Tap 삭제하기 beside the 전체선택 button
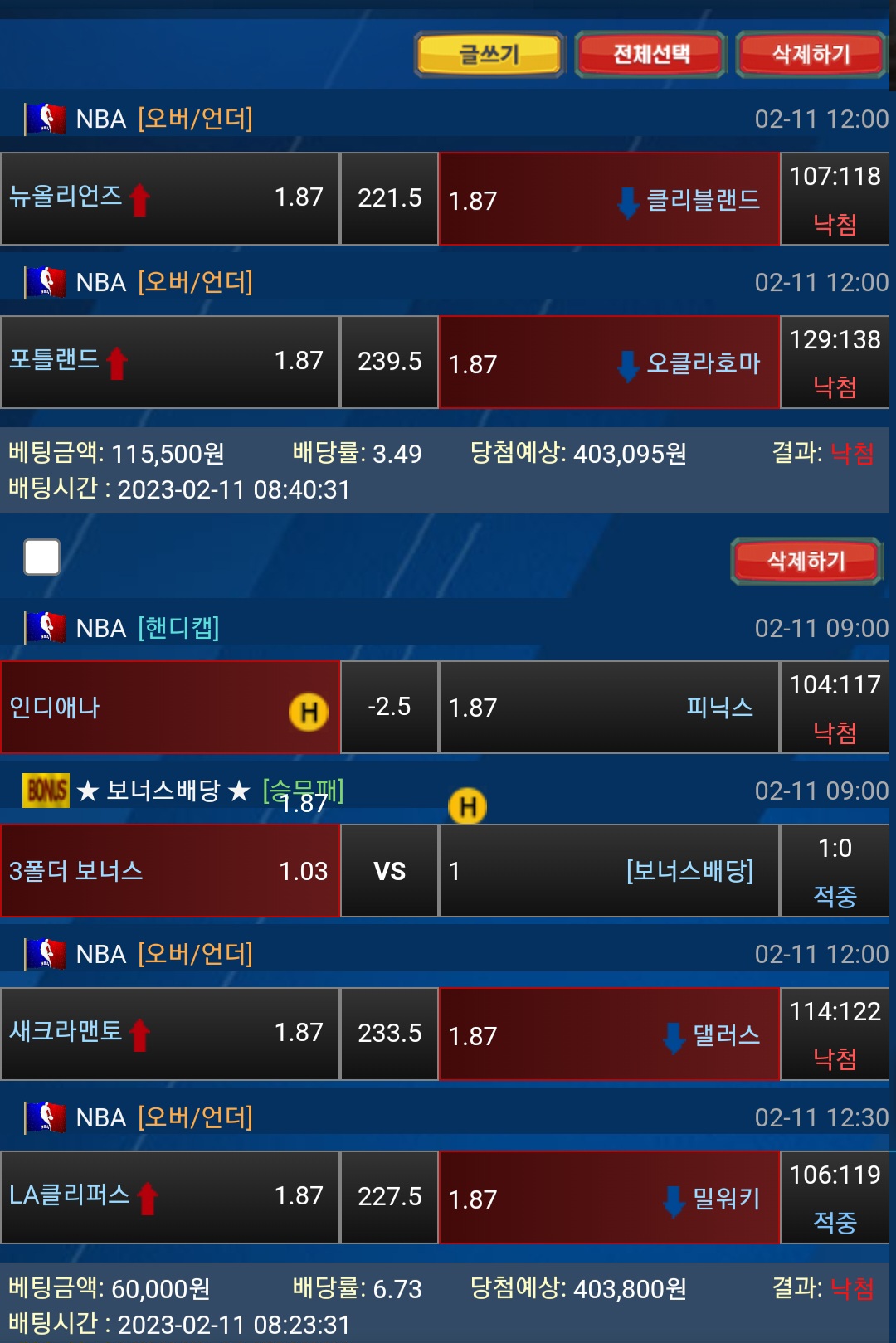Screen dimensions: 896x1343 (x=811, y=55)
